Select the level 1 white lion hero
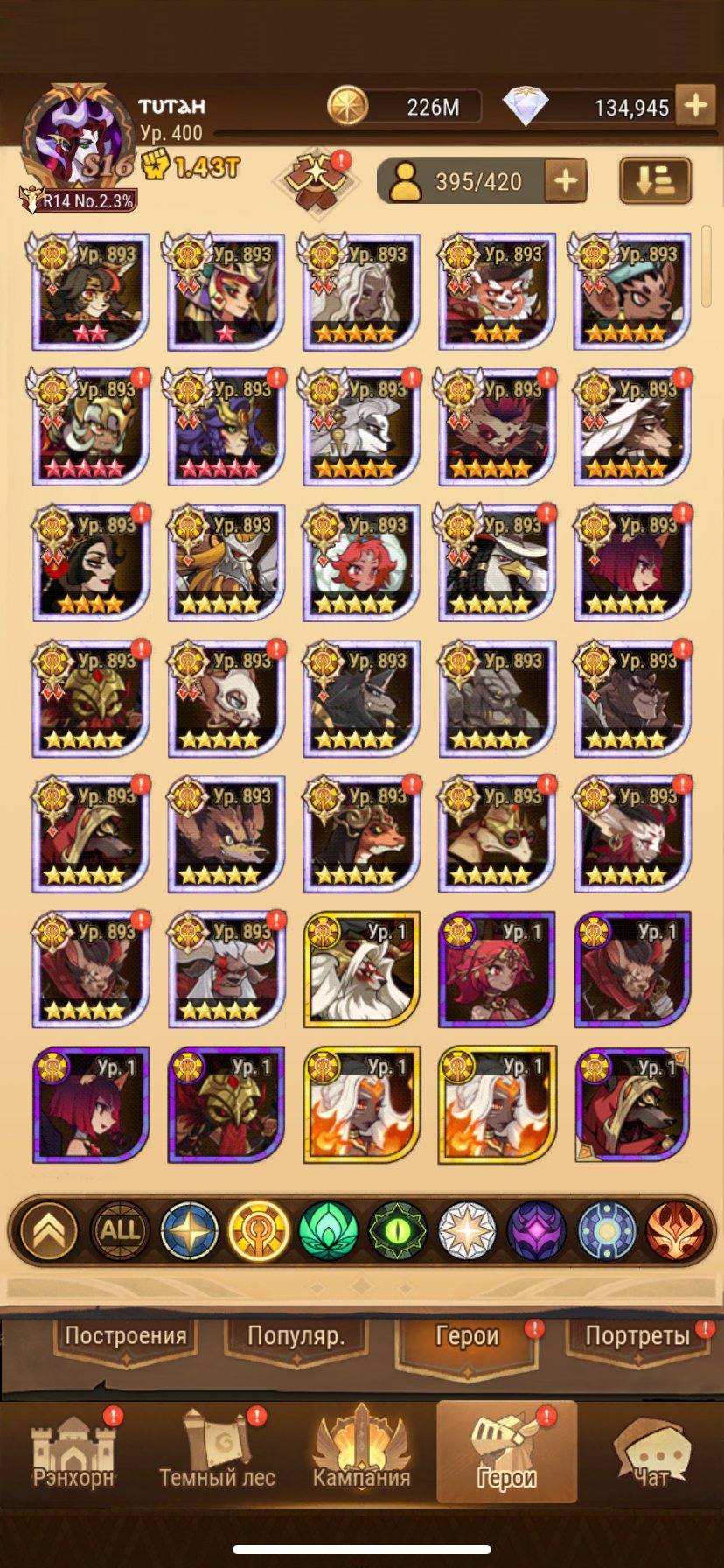 [361, 969]
